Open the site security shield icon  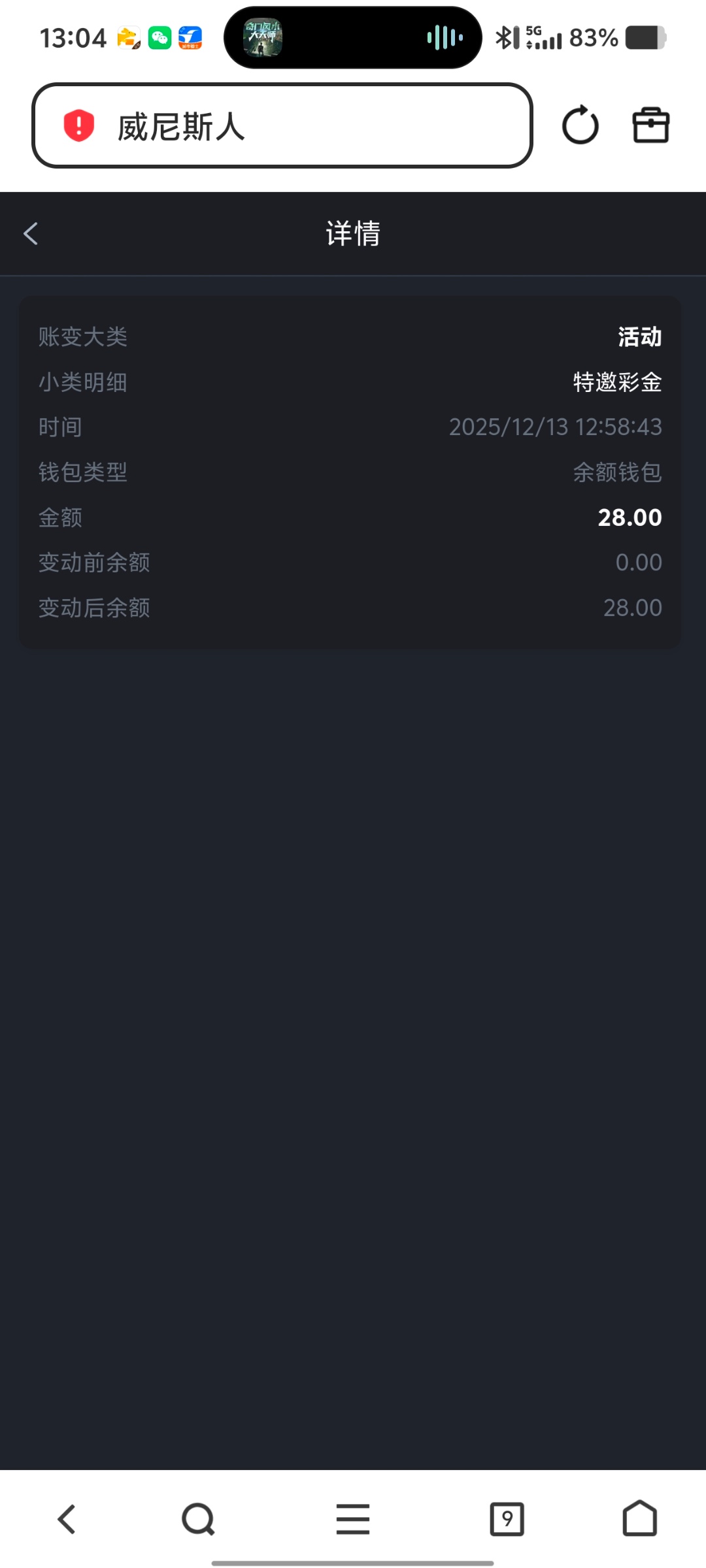[79, 125]
